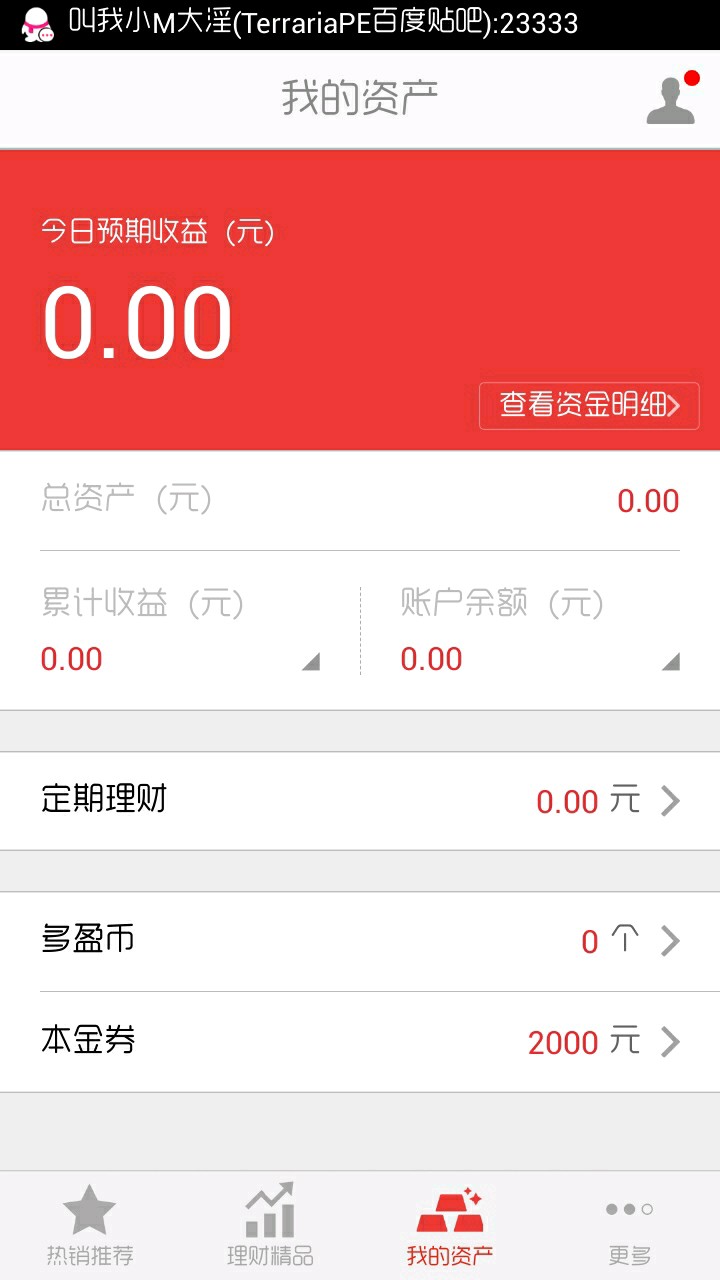Viewport: 720px width, 1280px height.
Task: Switch to the 热销推荐 tab
Action: click(x=90, y=1225)
